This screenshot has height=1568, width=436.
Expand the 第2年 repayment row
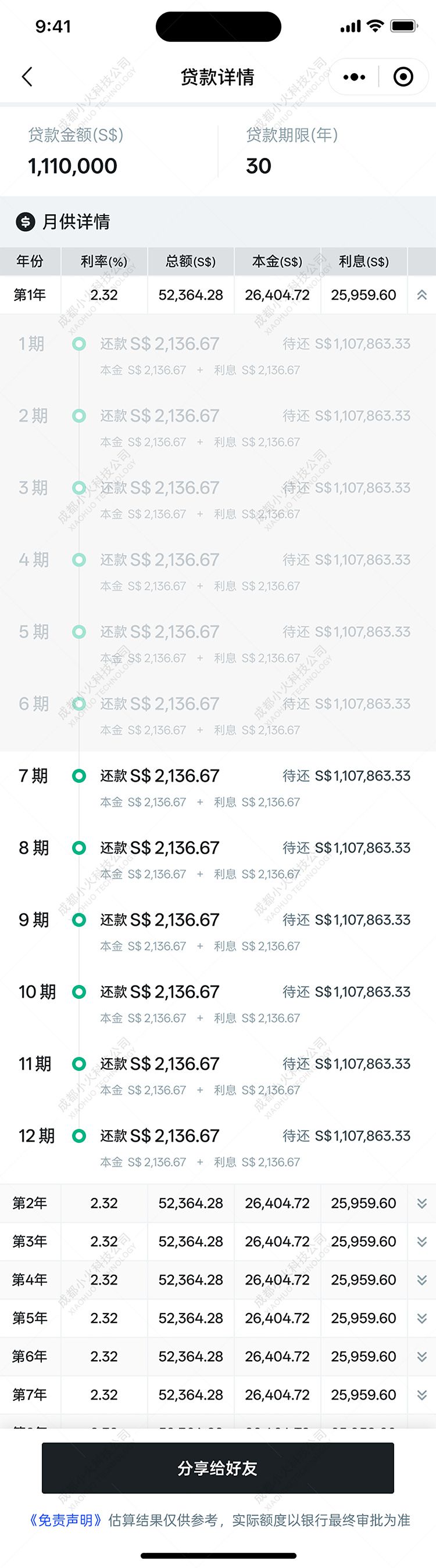[421, 1203]
